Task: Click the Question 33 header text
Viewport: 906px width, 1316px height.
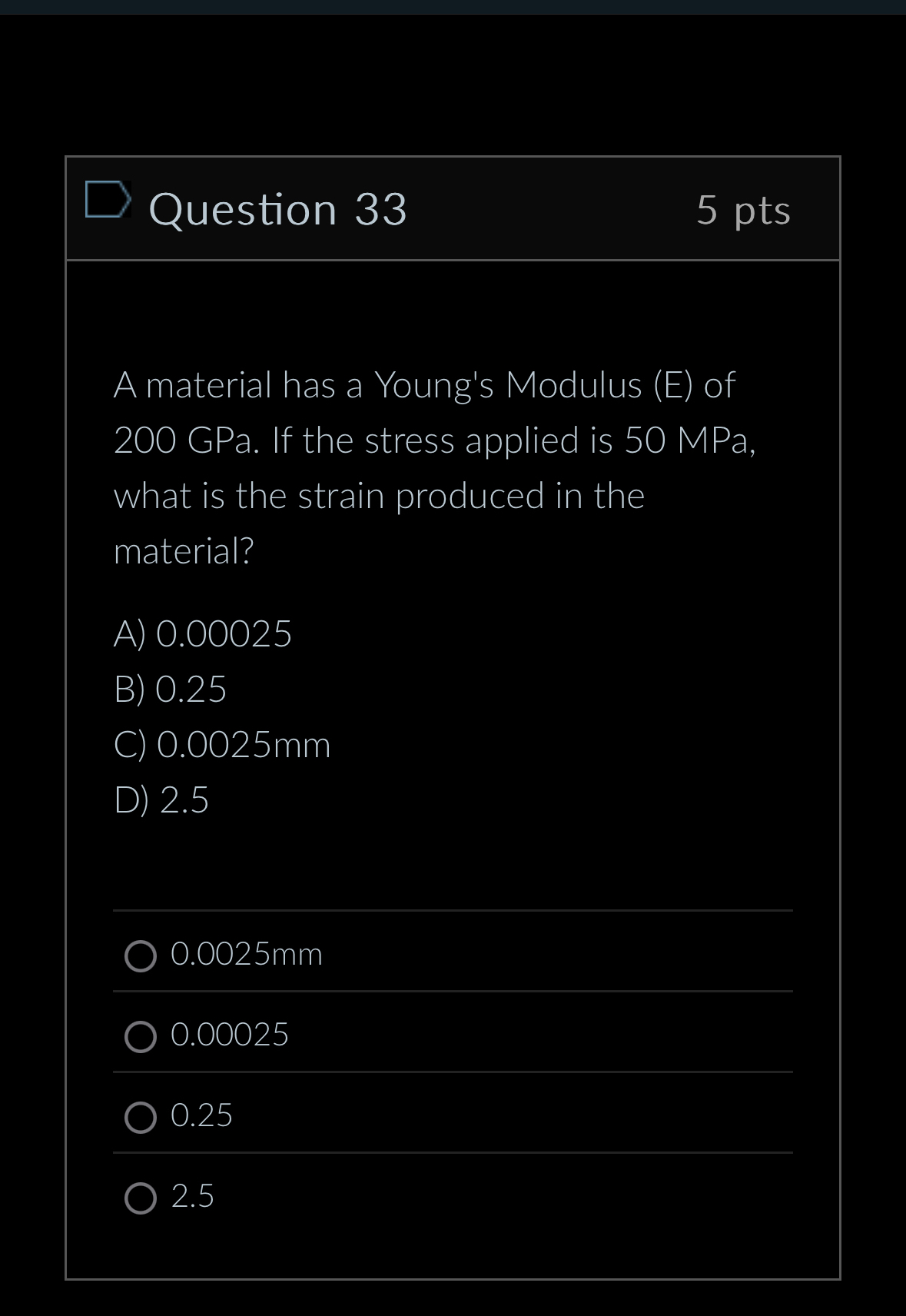Action: 278,209
